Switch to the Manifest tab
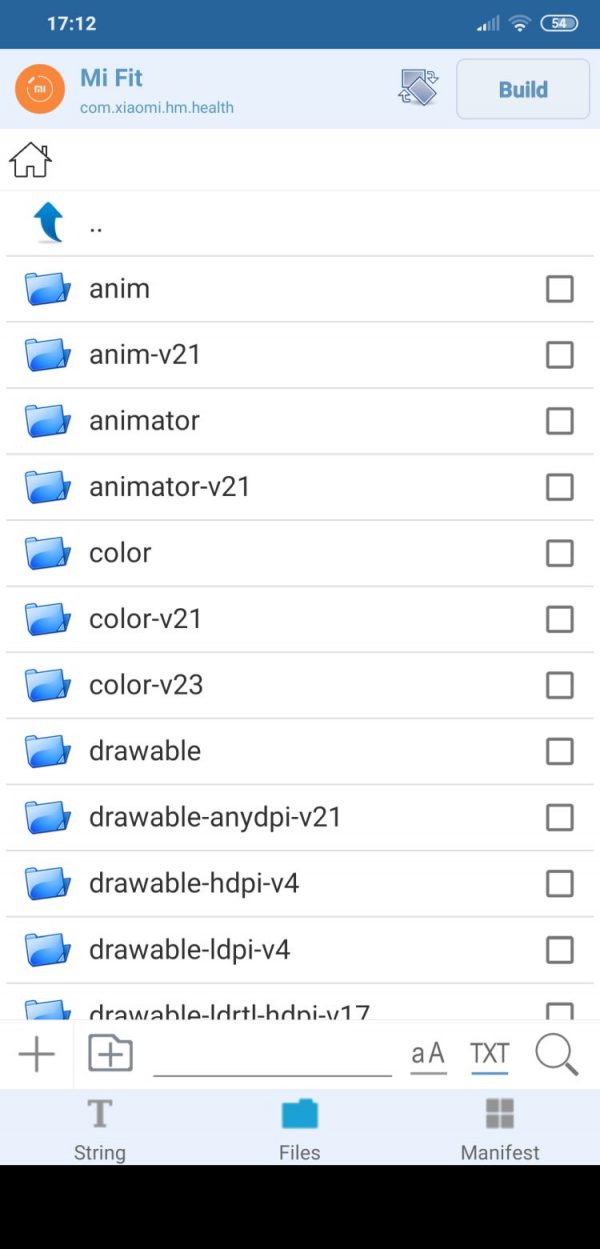 tap(500, 1127)
